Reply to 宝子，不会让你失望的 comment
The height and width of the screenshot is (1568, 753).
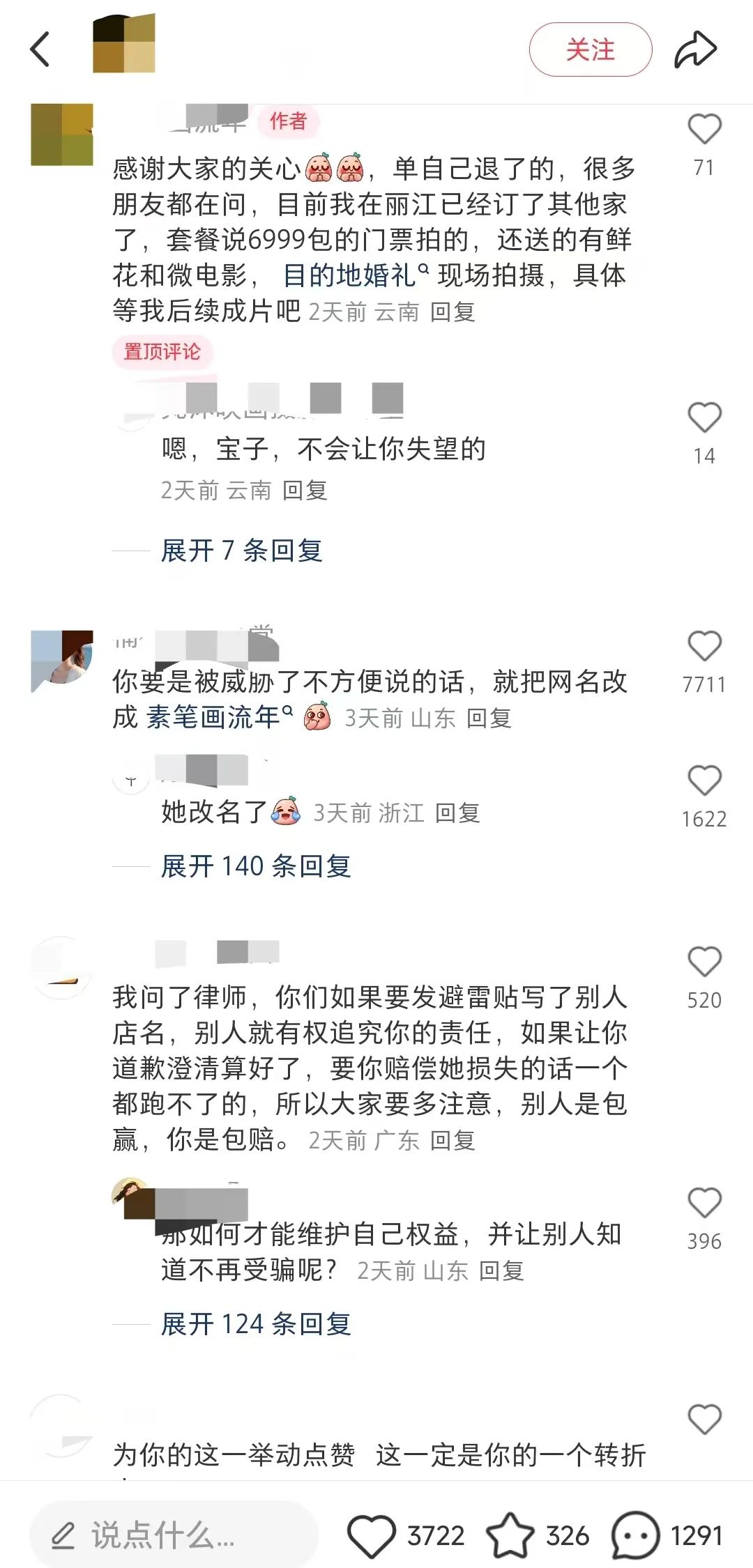tap(305, 491)
